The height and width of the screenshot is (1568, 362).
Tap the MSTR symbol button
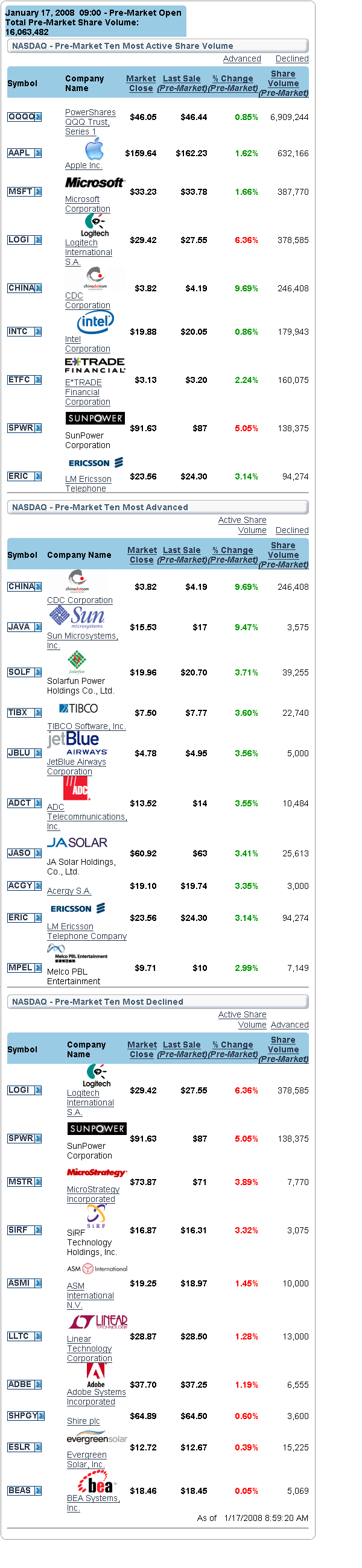pos(24,1182)
